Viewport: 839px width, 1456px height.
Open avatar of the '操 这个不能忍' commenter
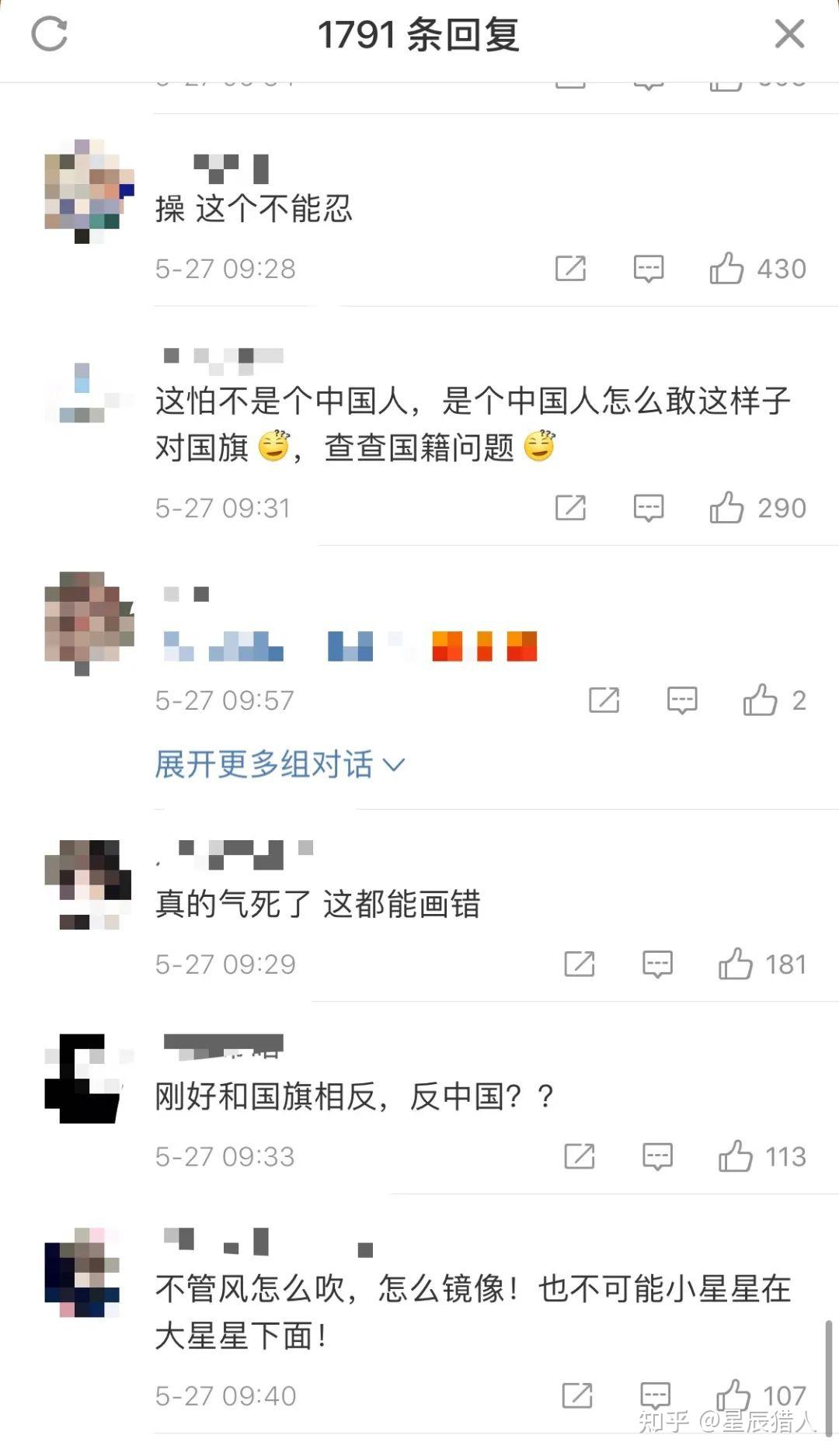[89, 191]
